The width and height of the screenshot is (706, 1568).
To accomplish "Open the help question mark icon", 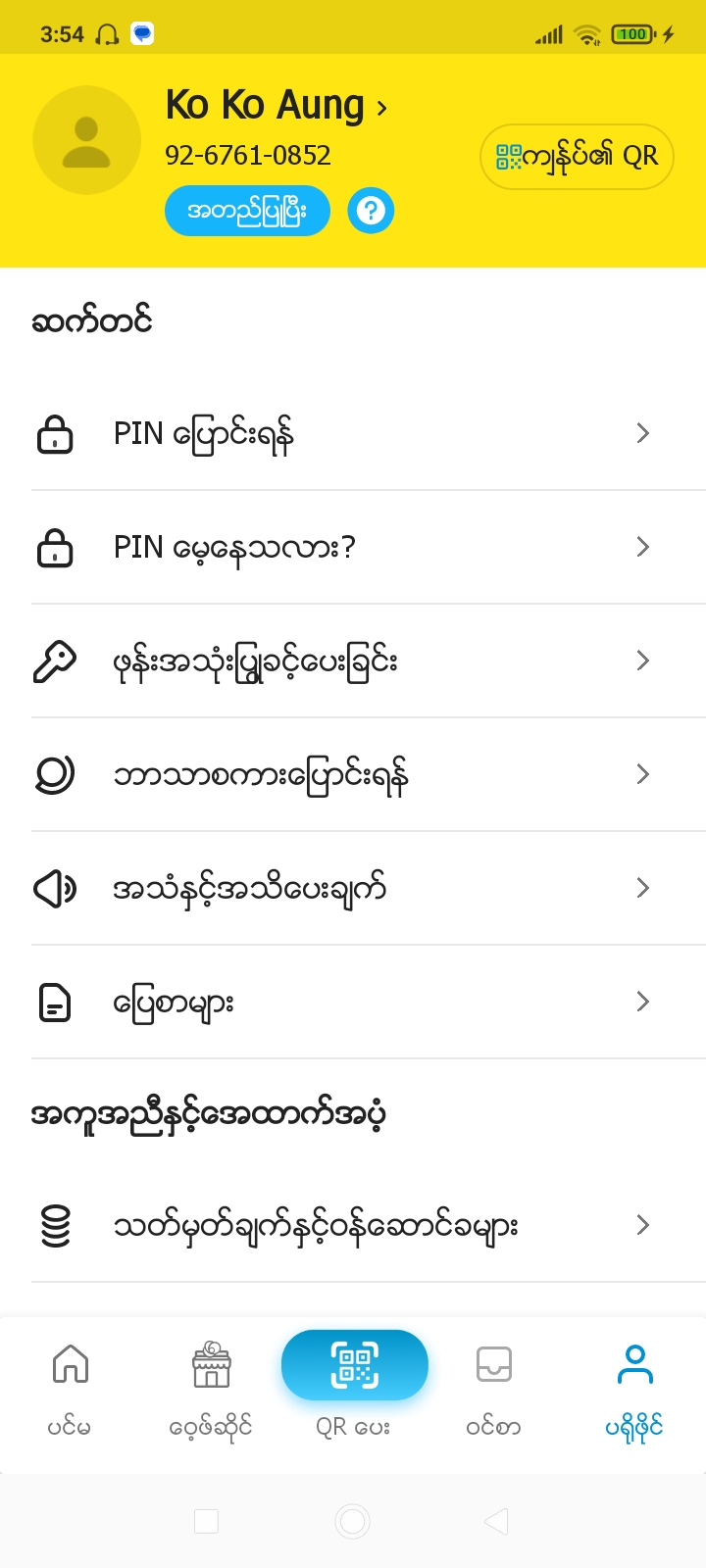I will coord(371,211).
